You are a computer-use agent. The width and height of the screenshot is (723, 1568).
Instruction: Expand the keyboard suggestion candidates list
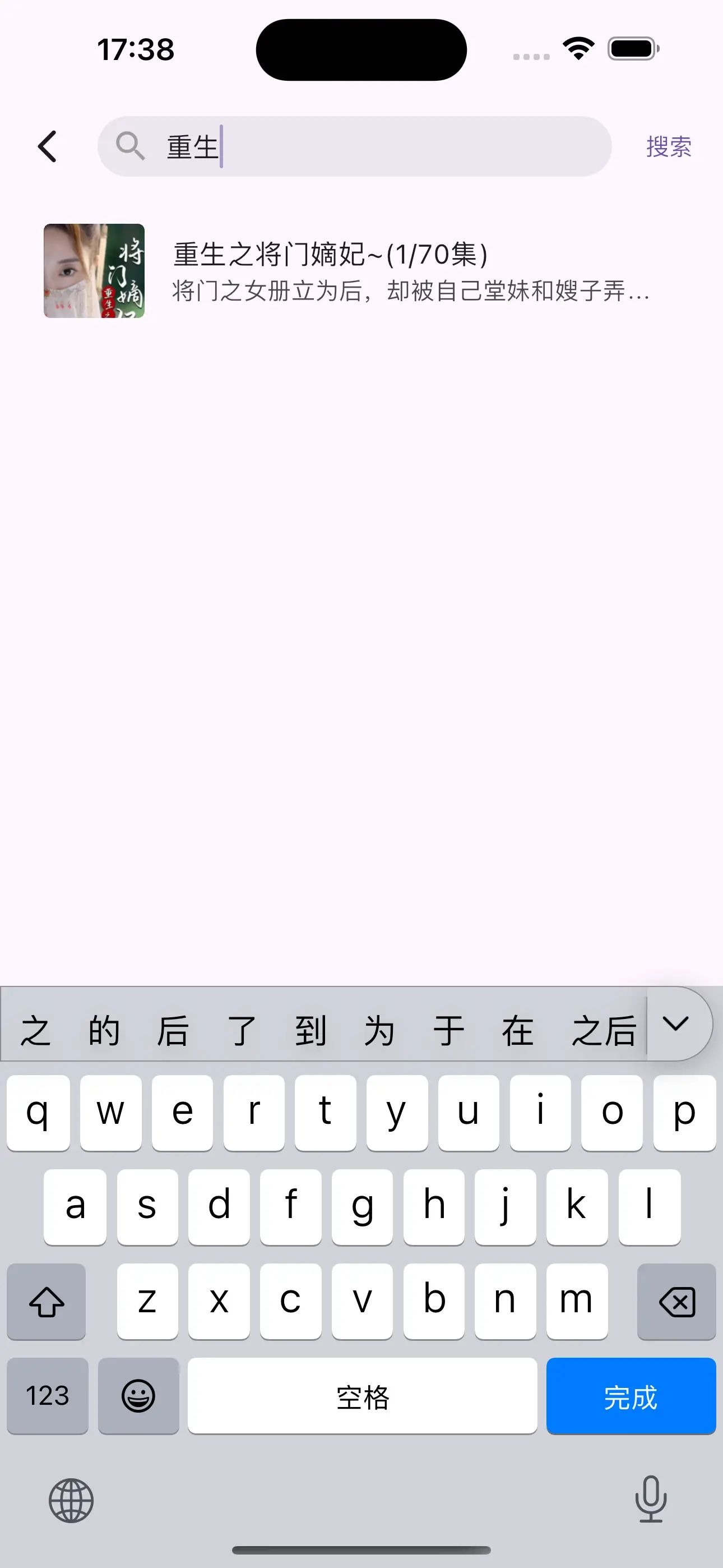(x=675, y=1024)
